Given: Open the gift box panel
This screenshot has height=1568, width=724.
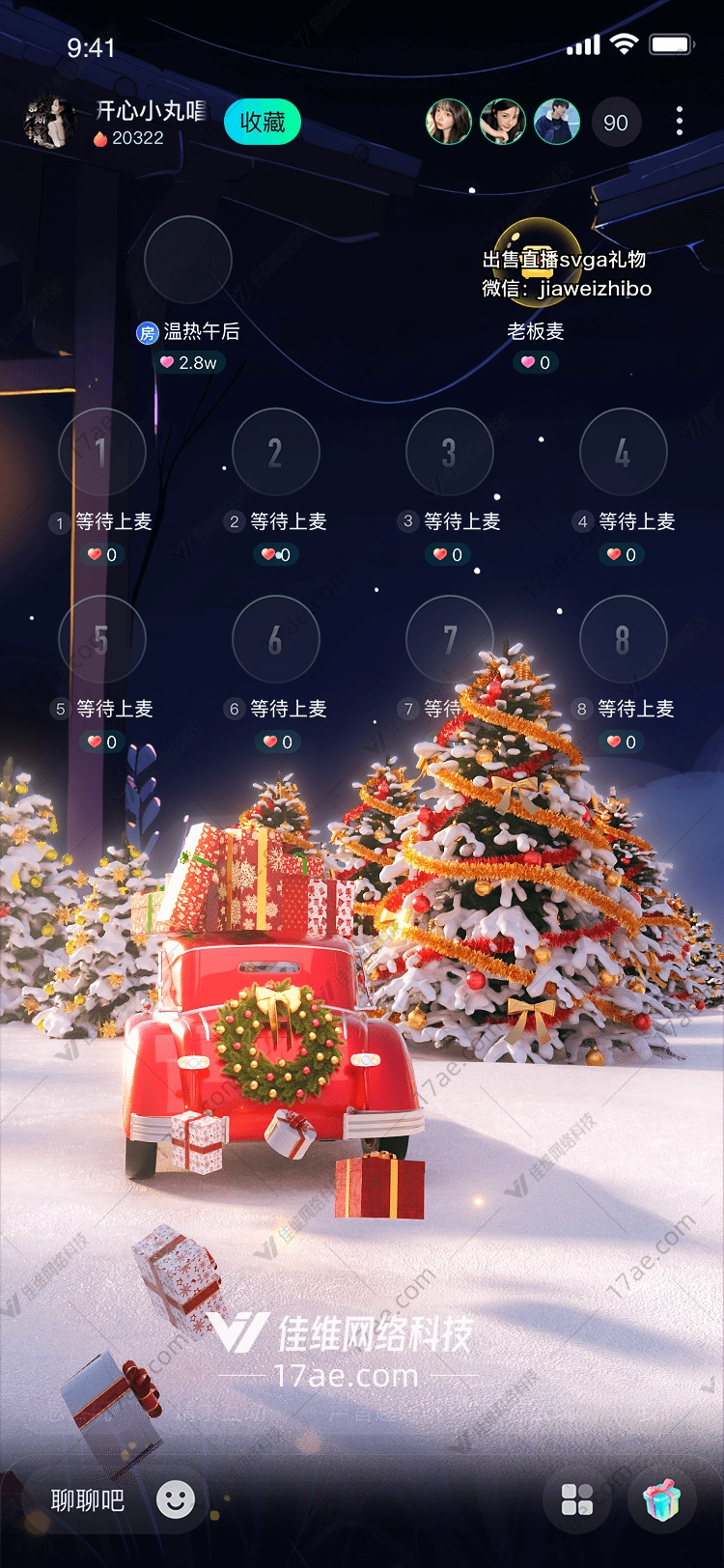Looking at the screenshot, I should click(x=662, y=1499).
